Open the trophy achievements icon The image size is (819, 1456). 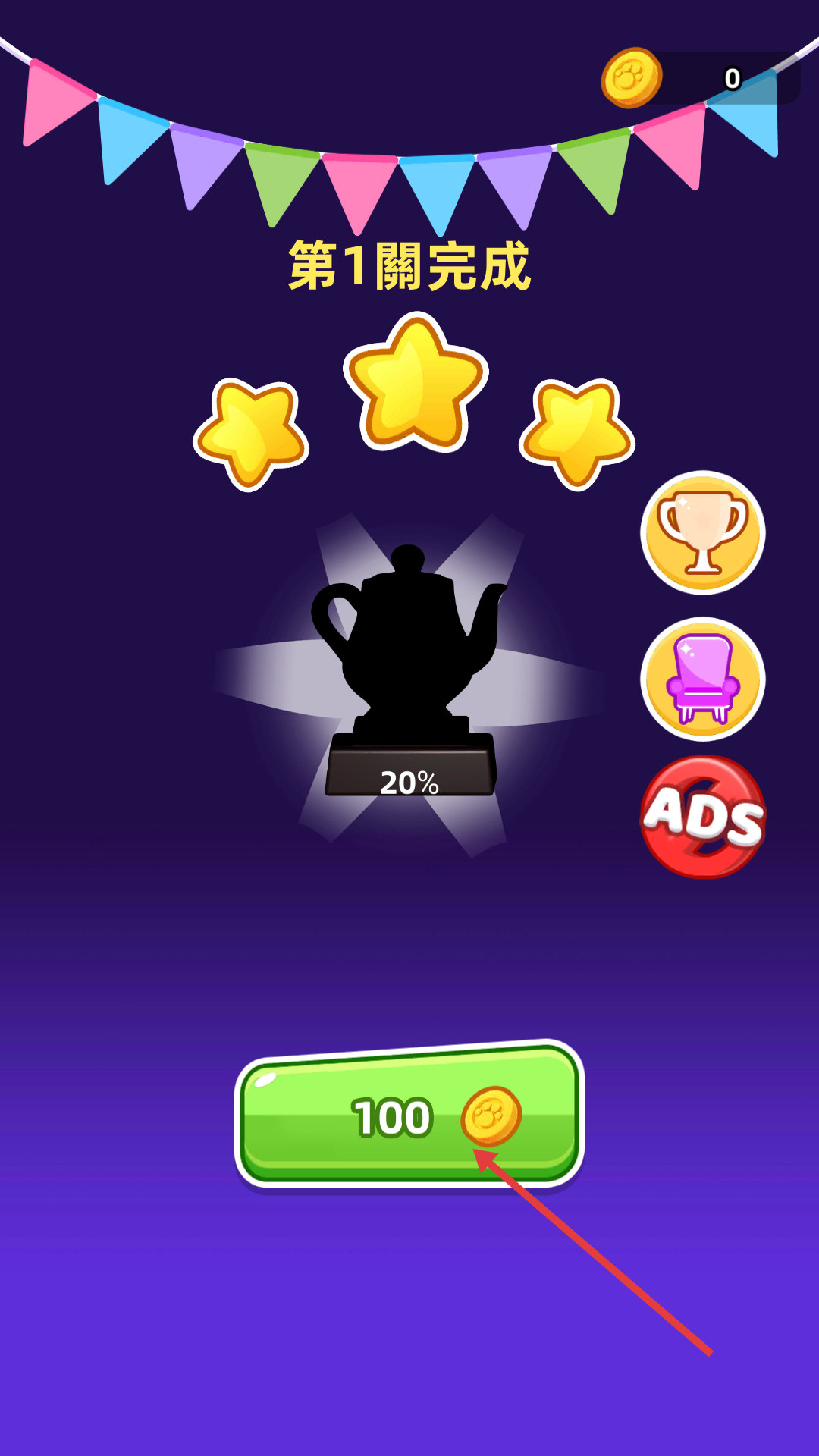point(703,533)
